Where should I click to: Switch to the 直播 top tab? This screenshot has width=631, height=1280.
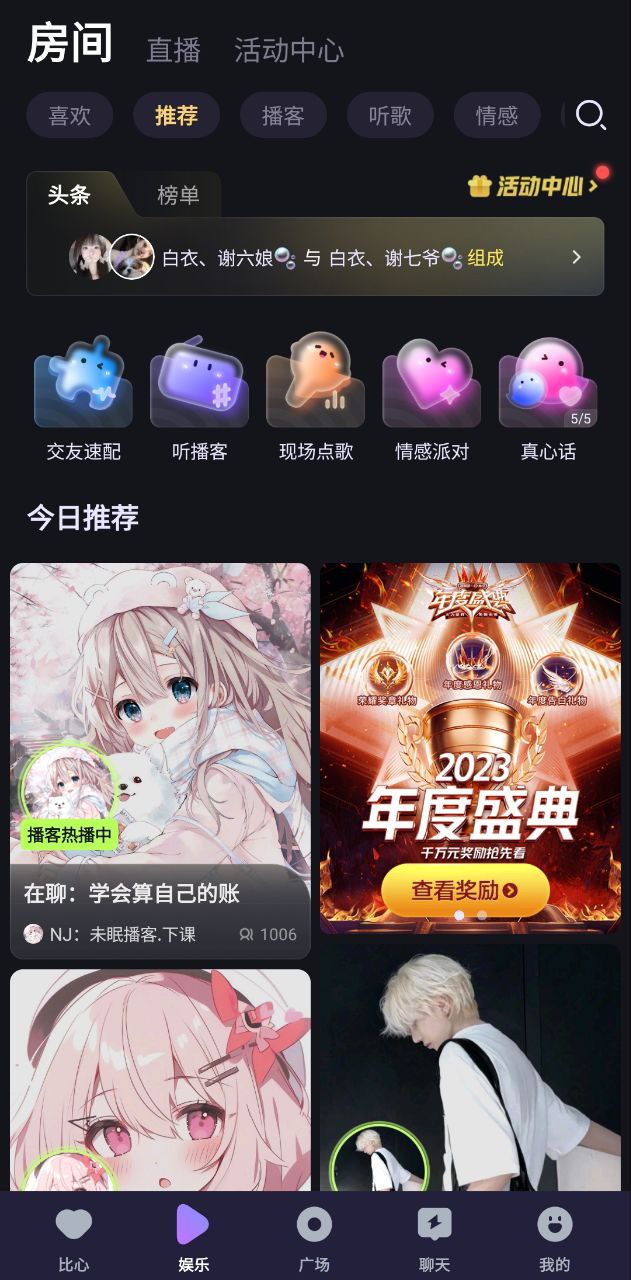click(x=174, y=50)
